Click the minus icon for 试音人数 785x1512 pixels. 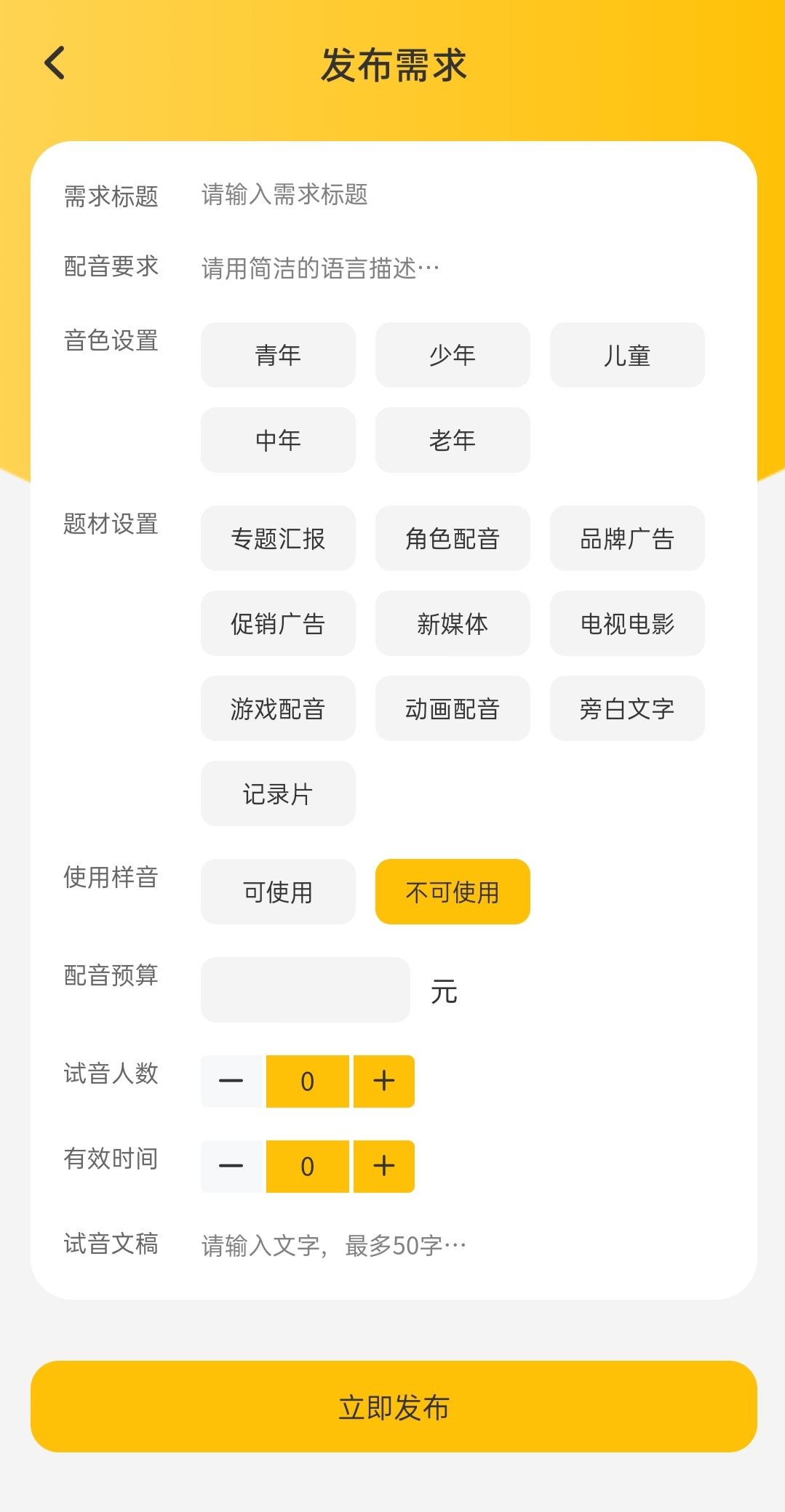(231, 1081)
